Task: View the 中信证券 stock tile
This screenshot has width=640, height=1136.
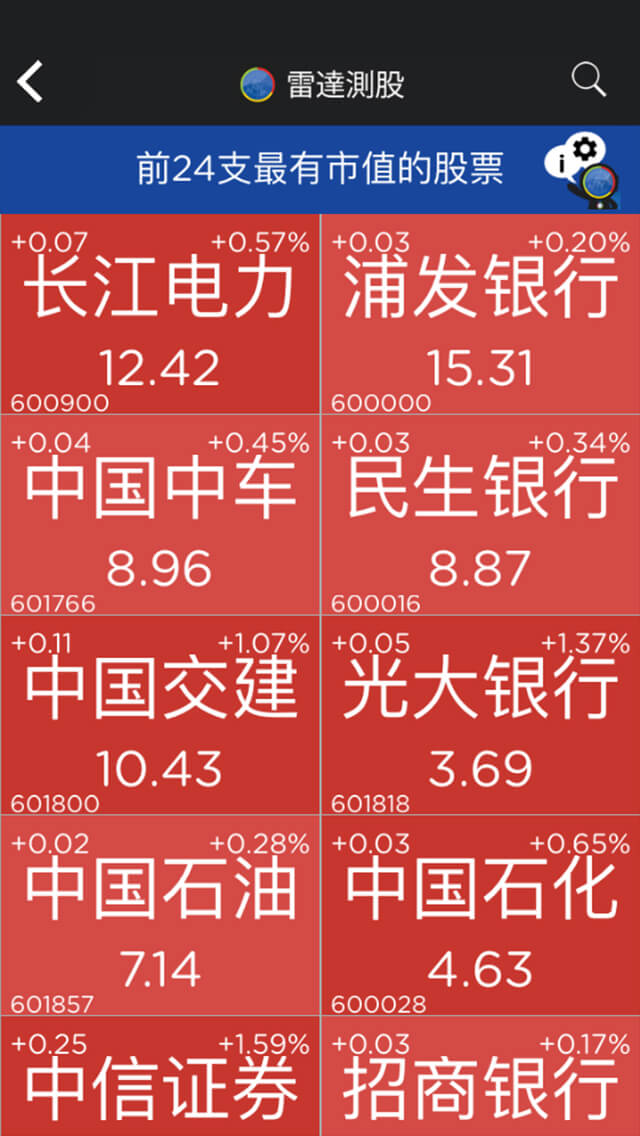Action: click(159, 1077)
